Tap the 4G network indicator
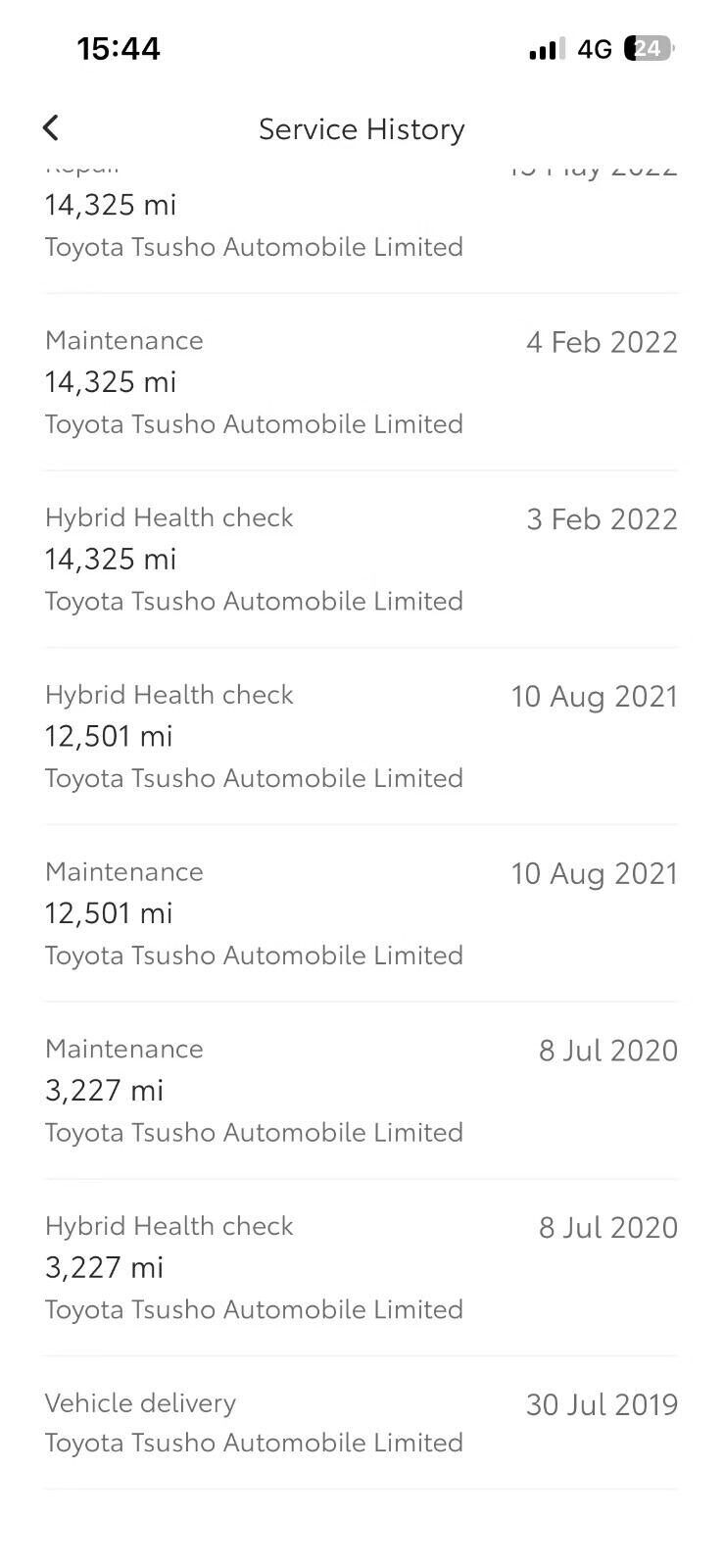 (597, 47)
